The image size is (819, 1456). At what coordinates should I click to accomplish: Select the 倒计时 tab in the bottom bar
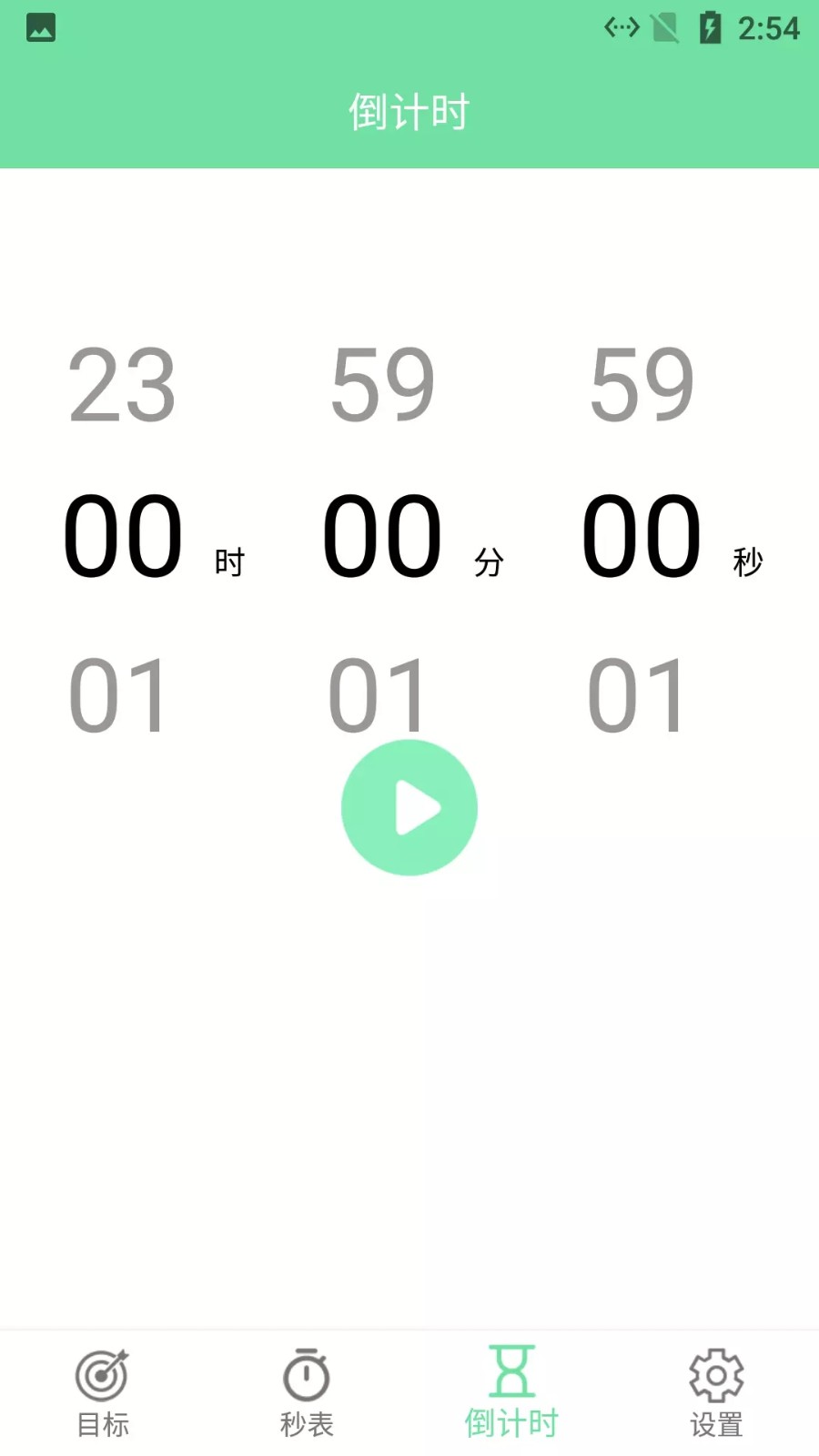511,1392
